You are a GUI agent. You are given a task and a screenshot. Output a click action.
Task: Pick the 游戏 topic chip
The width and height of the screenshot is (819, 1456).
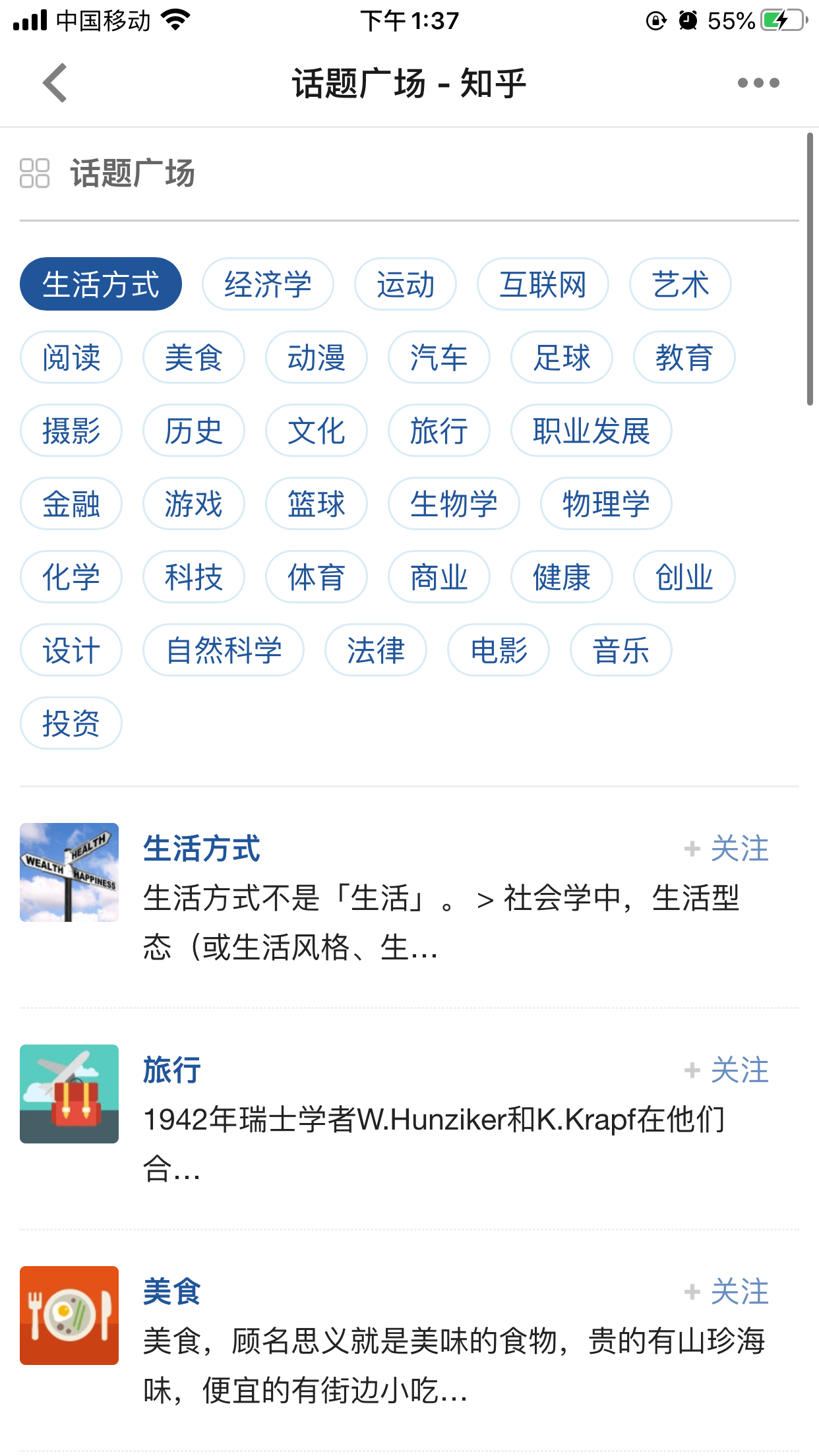tap(193, 504)
